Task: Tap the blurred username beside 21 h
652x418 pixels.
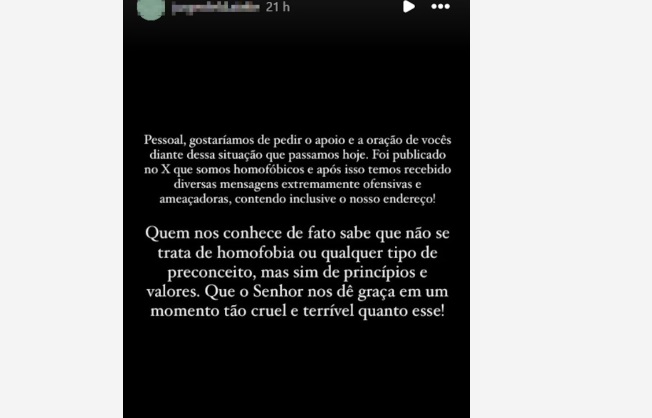Action: 216,7
